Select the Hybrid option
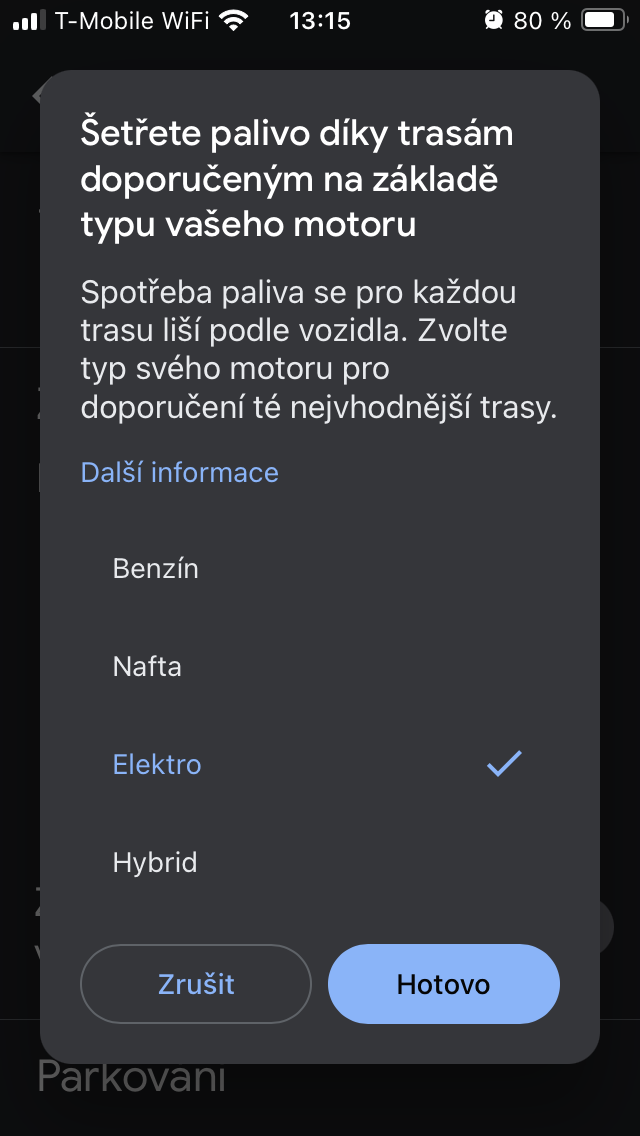This screenshot has width=640, height=1136. coord(155,862)
